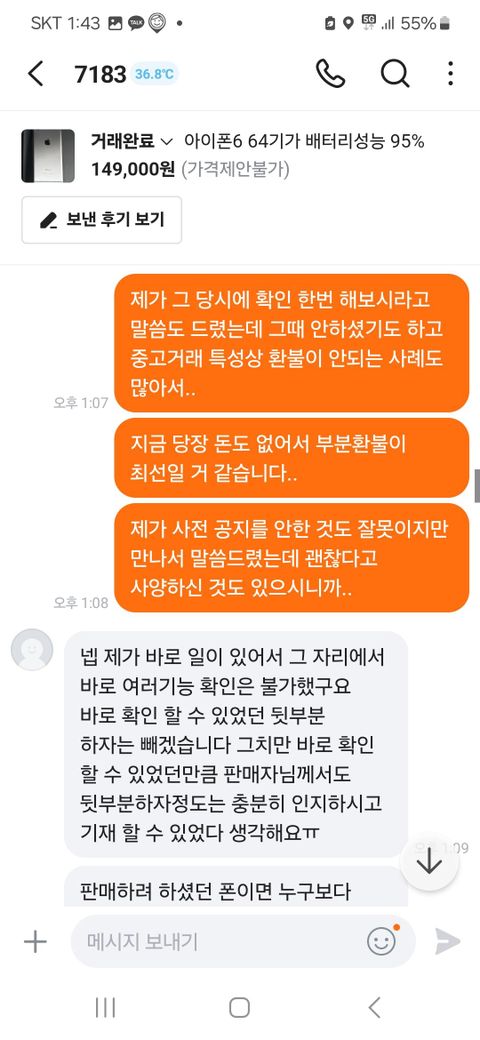Open the emoji sticker picker
The width and height of the screenshot is (480, 1040).
pos(381,941)
